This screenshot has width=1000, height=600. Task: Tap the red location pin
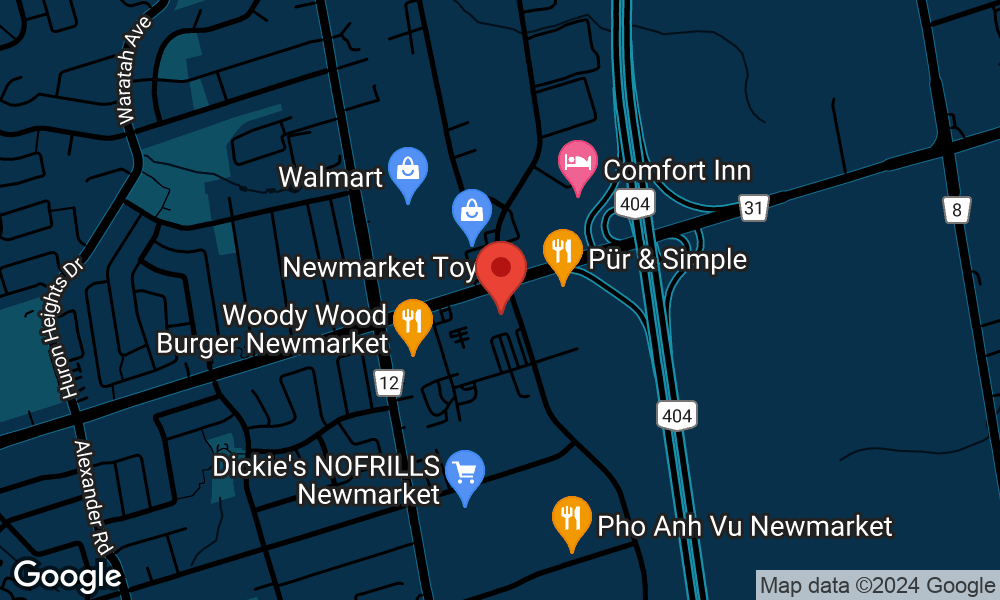[501, 272]
